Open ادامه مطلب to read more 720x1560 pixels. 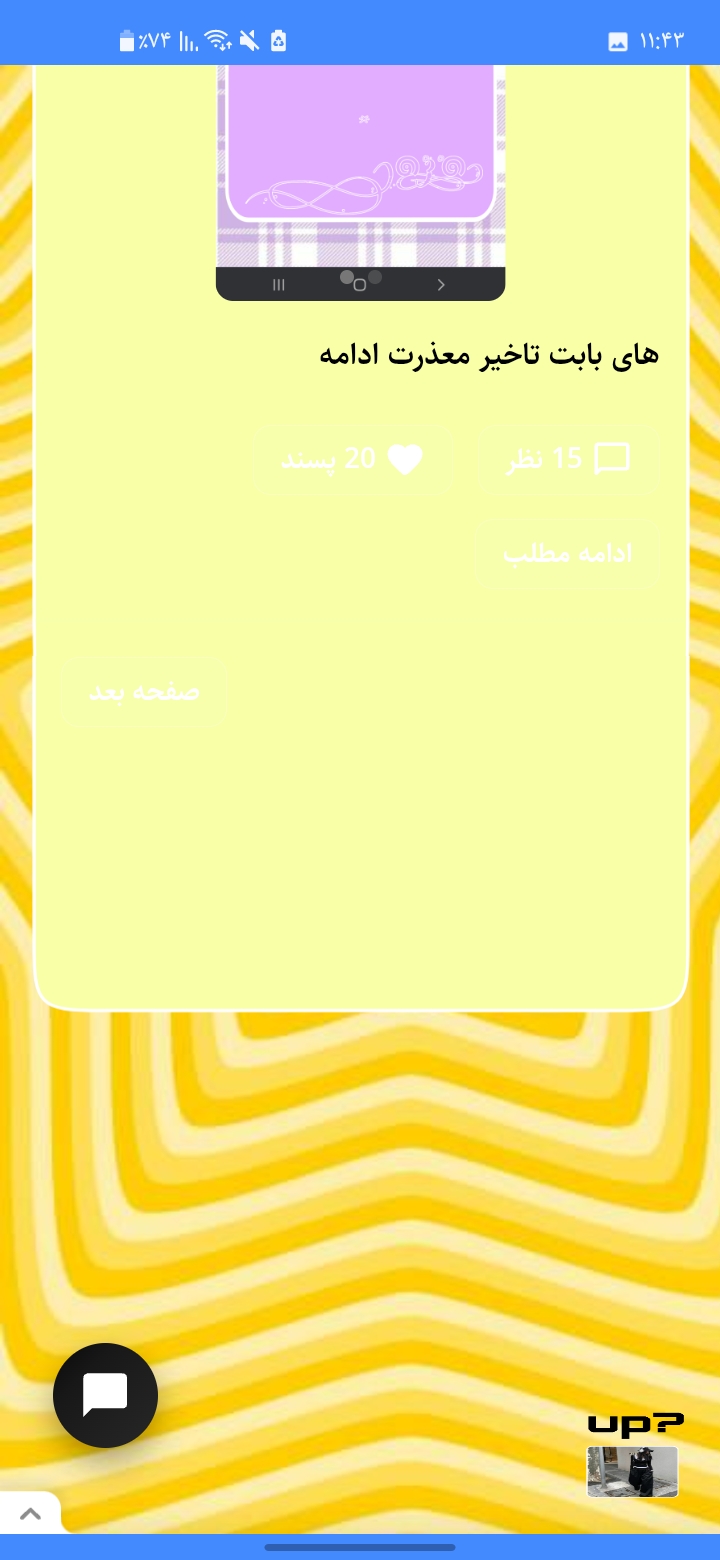(x=567, y=554)
